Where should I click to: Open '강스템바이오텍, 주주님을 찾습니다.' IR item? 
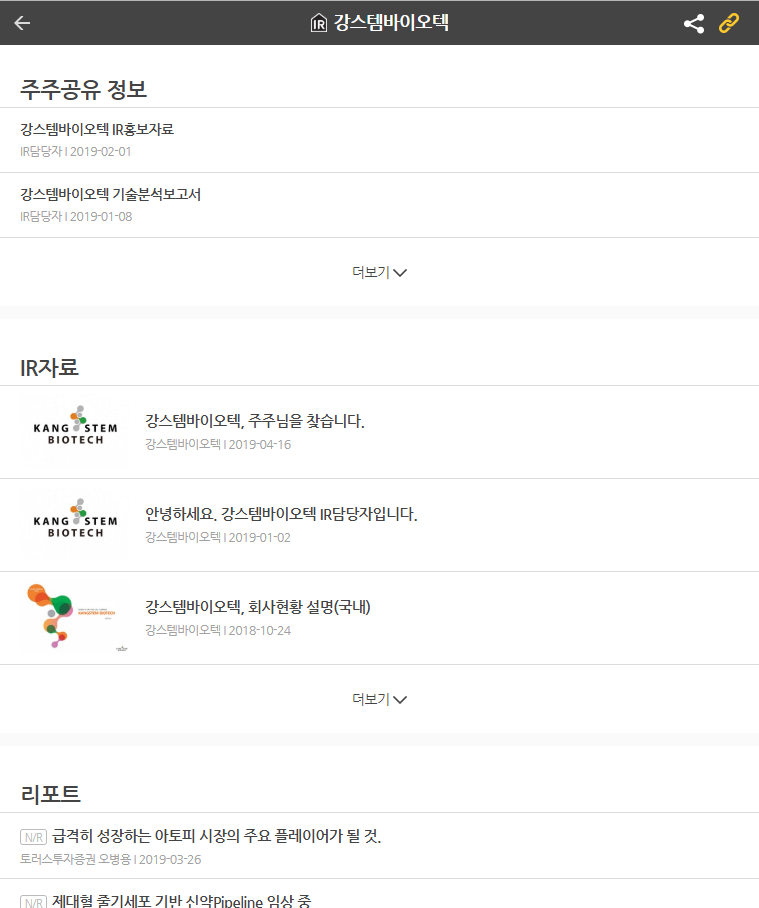click(x=255, y=421)
